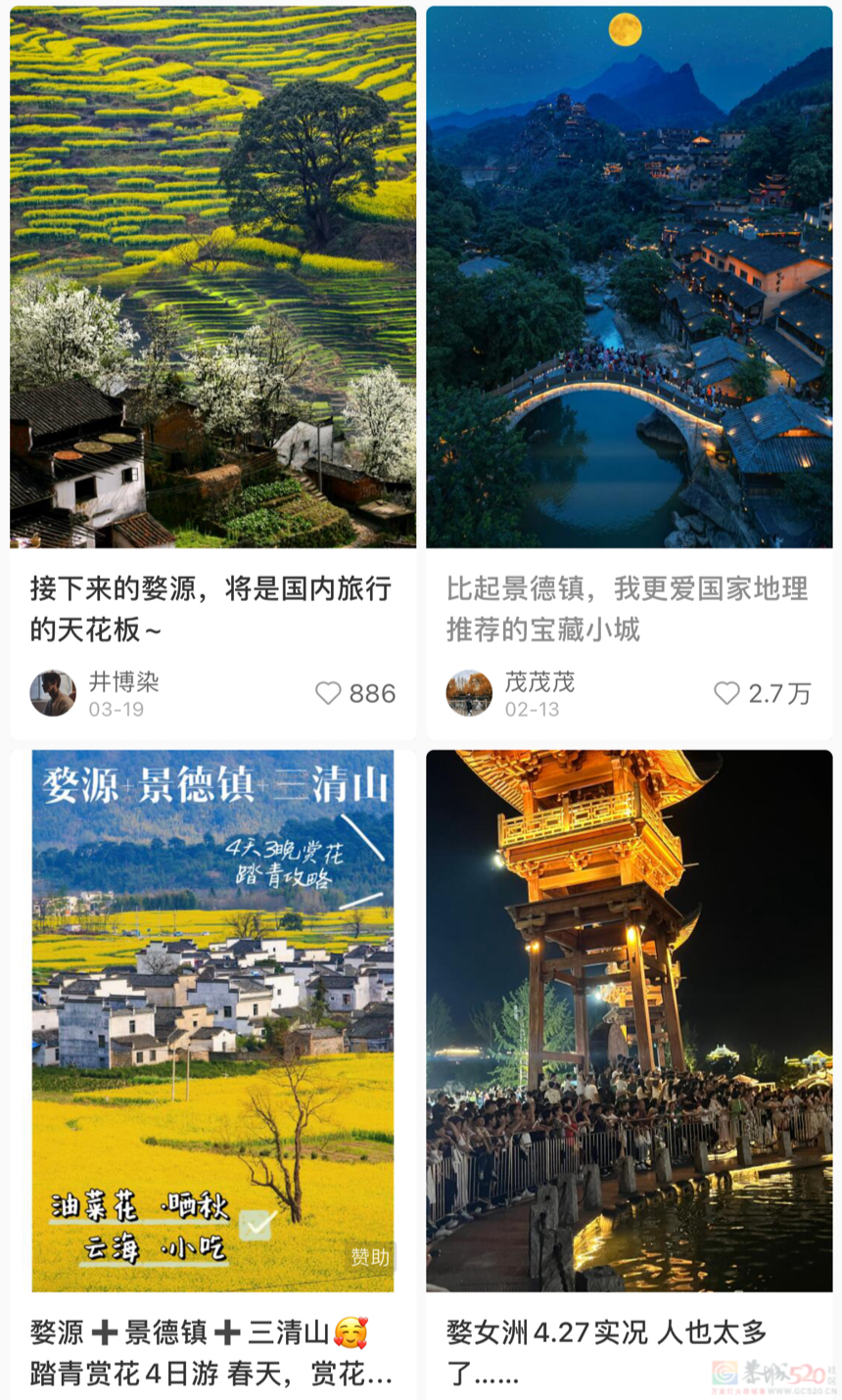Like the post by 茂茂茂

(x=726, y=693)
